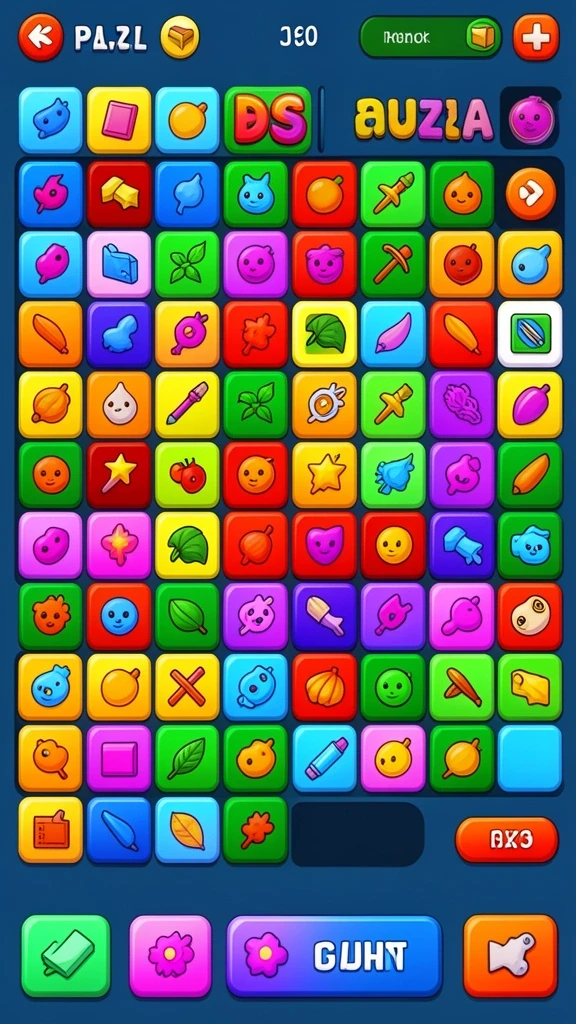Screen dimensions: 576x1024
Task: Select the light blue tile with the purple crayon
Action: [x=325, y=758]
